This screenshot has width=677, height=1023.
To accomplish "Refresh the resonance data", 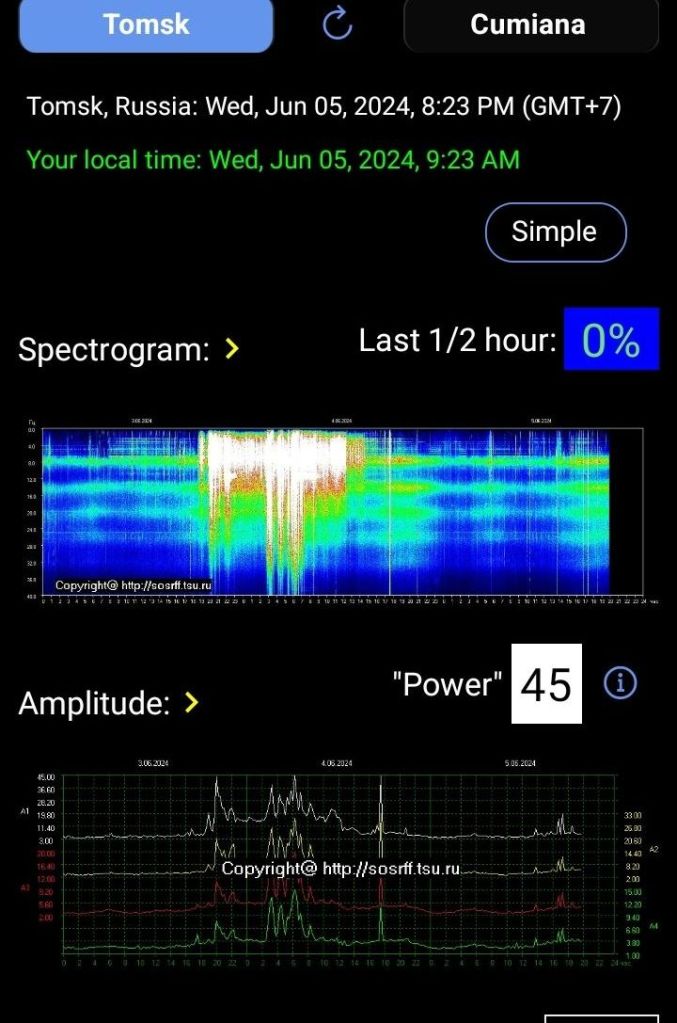I will click(338, 25).
